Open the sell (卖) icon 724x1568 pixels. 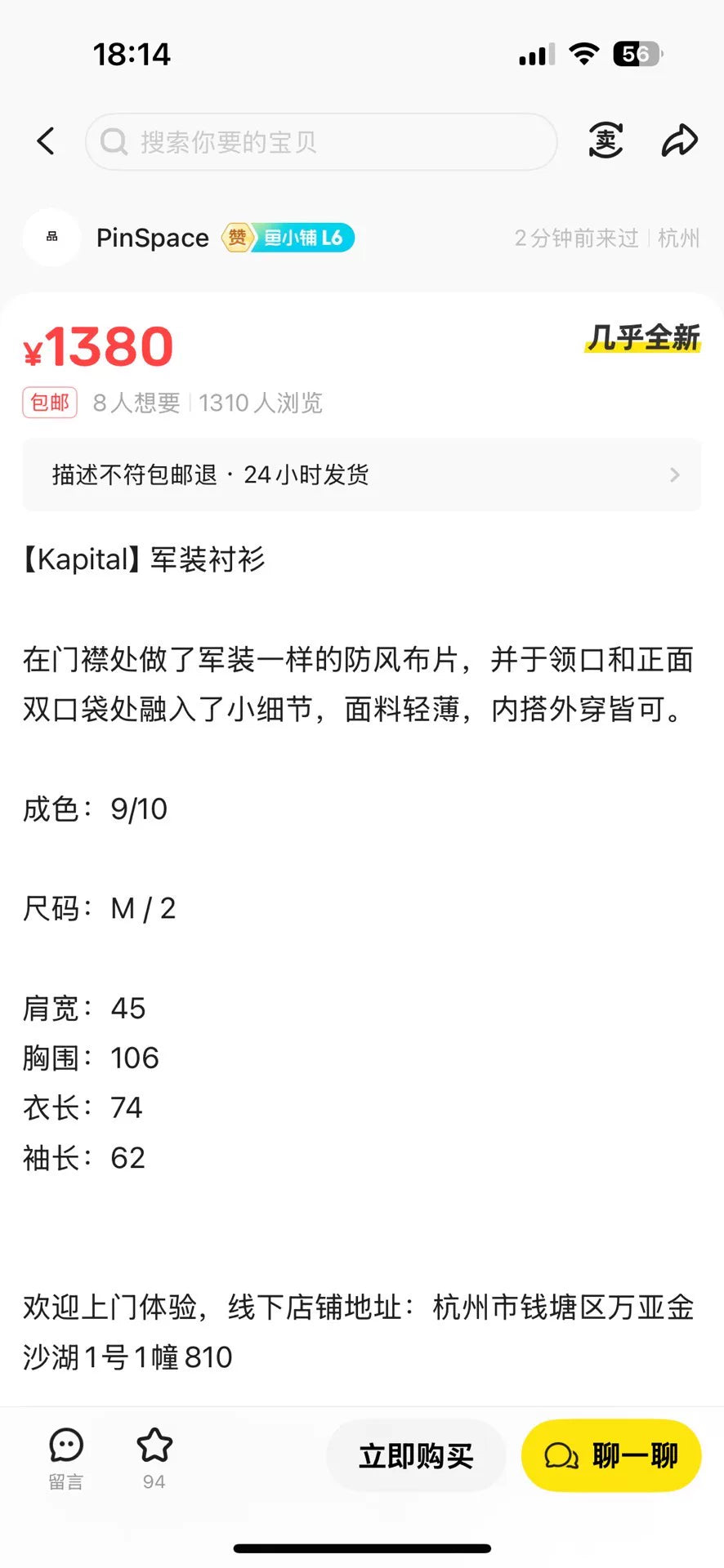606,141
